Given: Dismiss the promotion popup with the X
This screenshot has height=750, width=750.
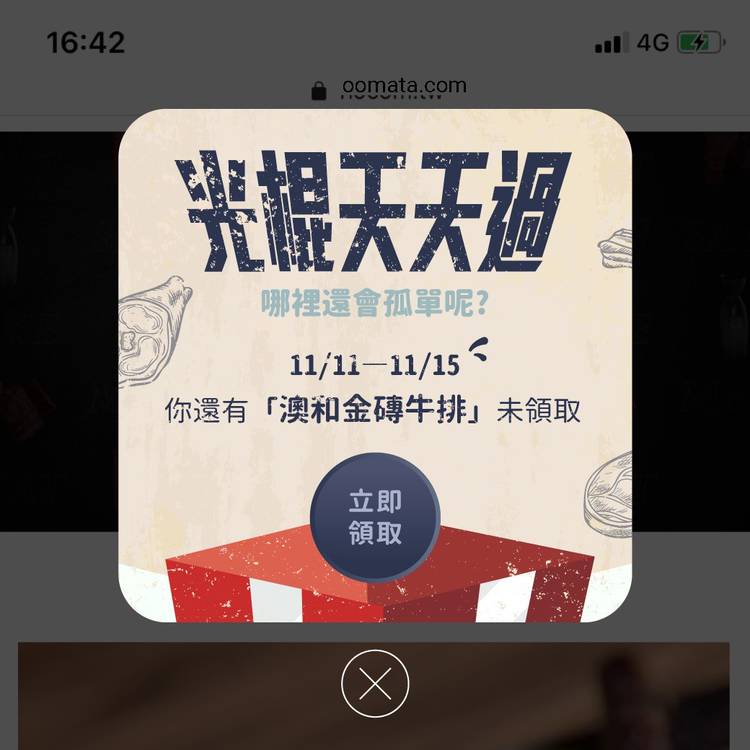Looking at the screenshot, I should (x=375, y=684).
